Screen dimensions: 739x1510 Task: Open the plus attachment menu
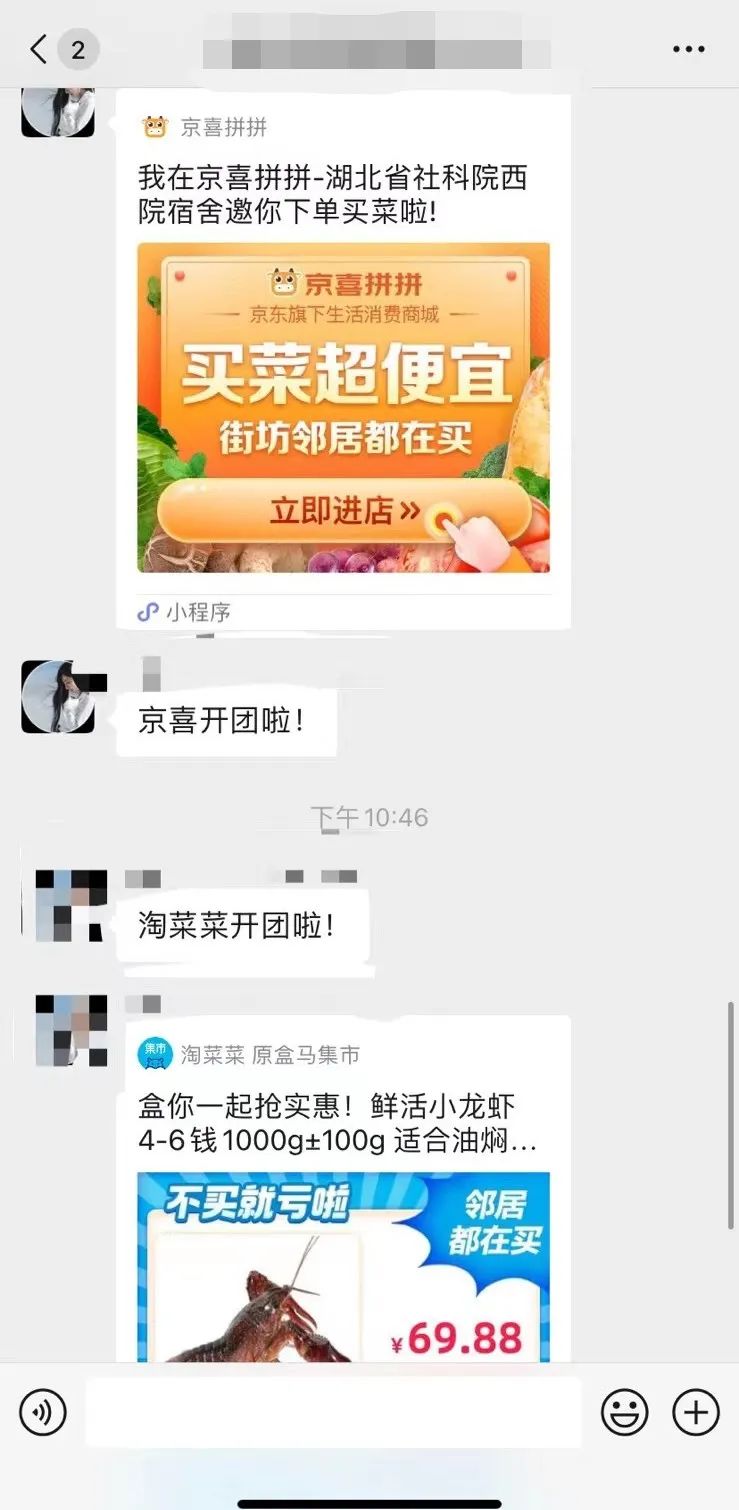(x=695, y=1412)
